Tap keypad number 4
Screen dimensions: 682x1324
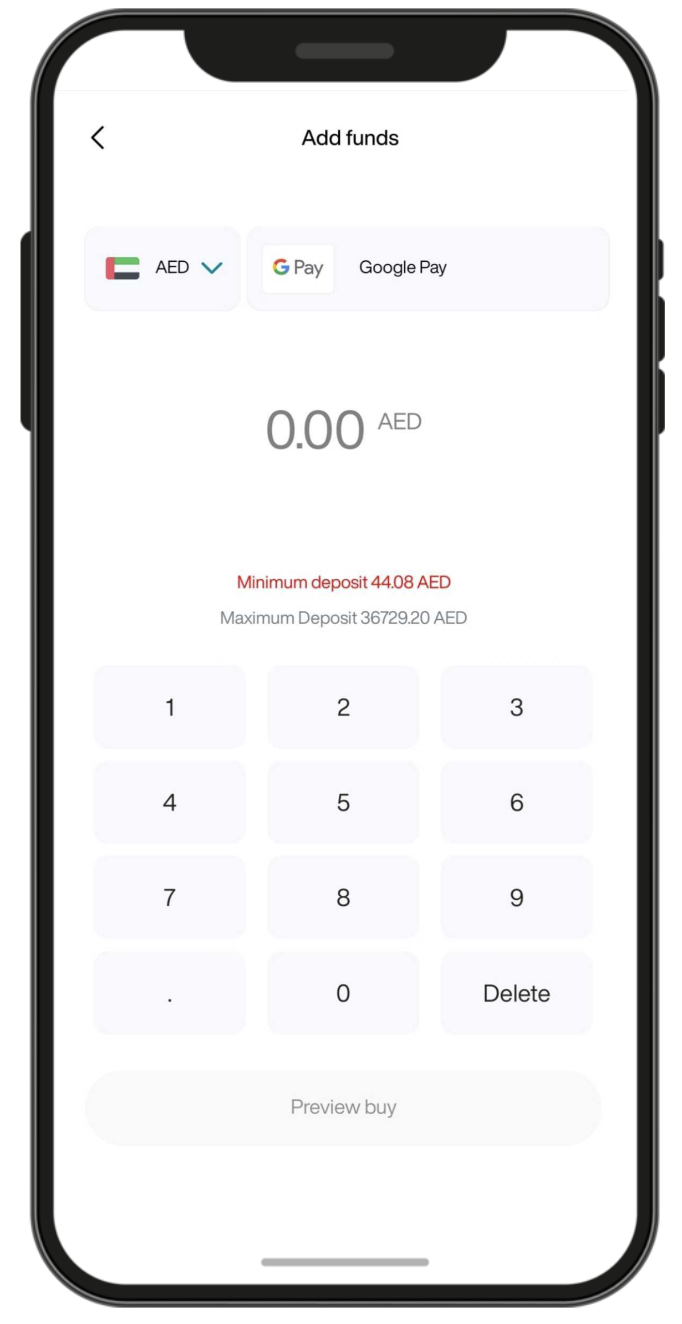tap(170, 802)
